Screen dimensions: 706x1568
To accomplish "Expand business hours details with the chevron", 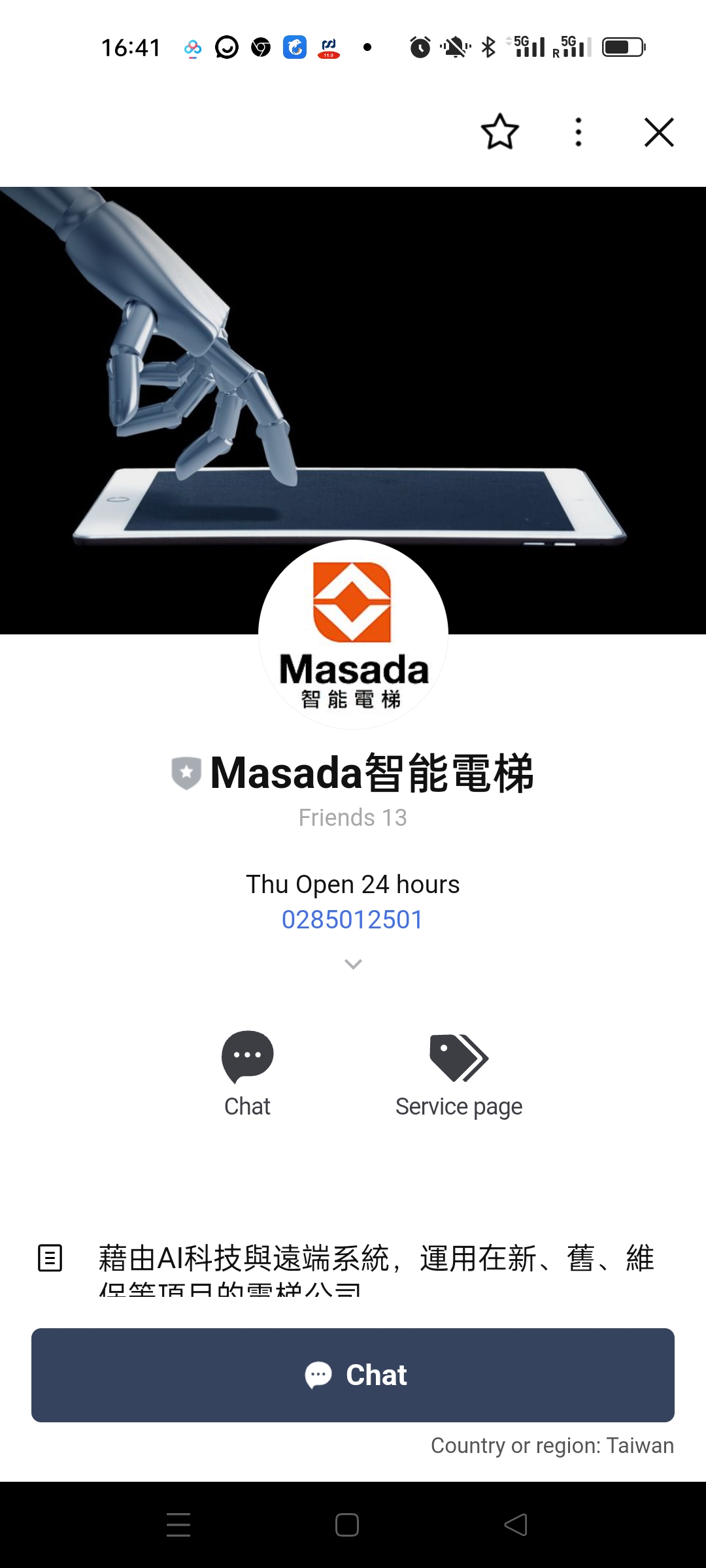I will [353, 964].
